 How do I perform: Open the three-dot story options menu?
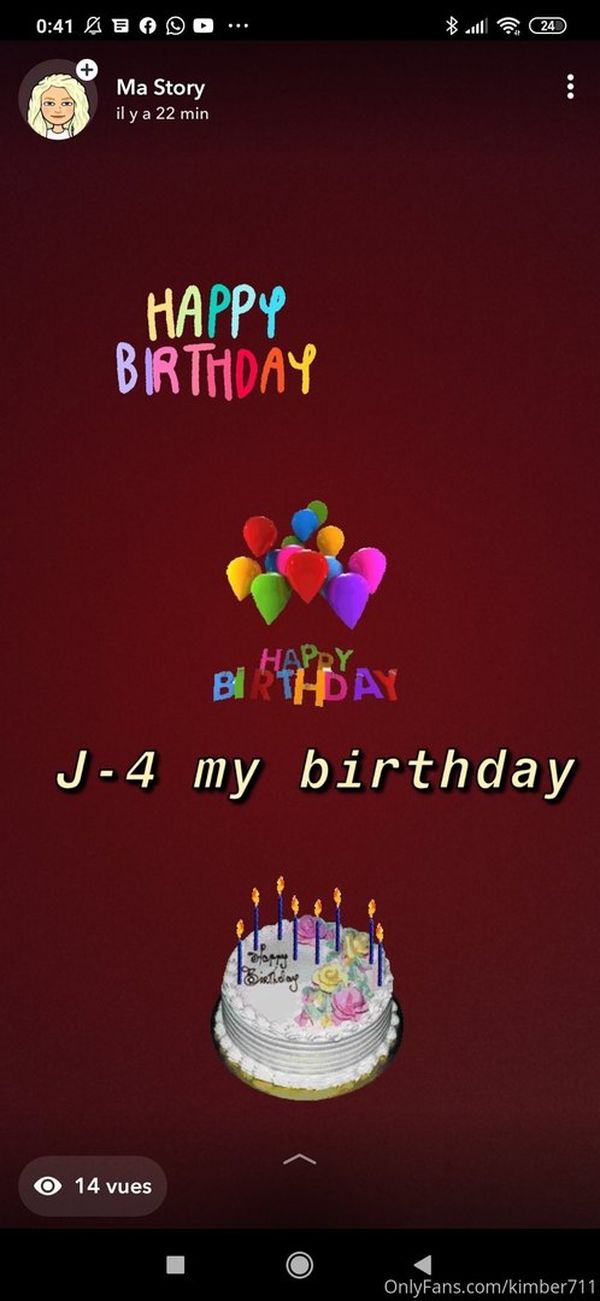pyautogui.click(x=570, y=87)
